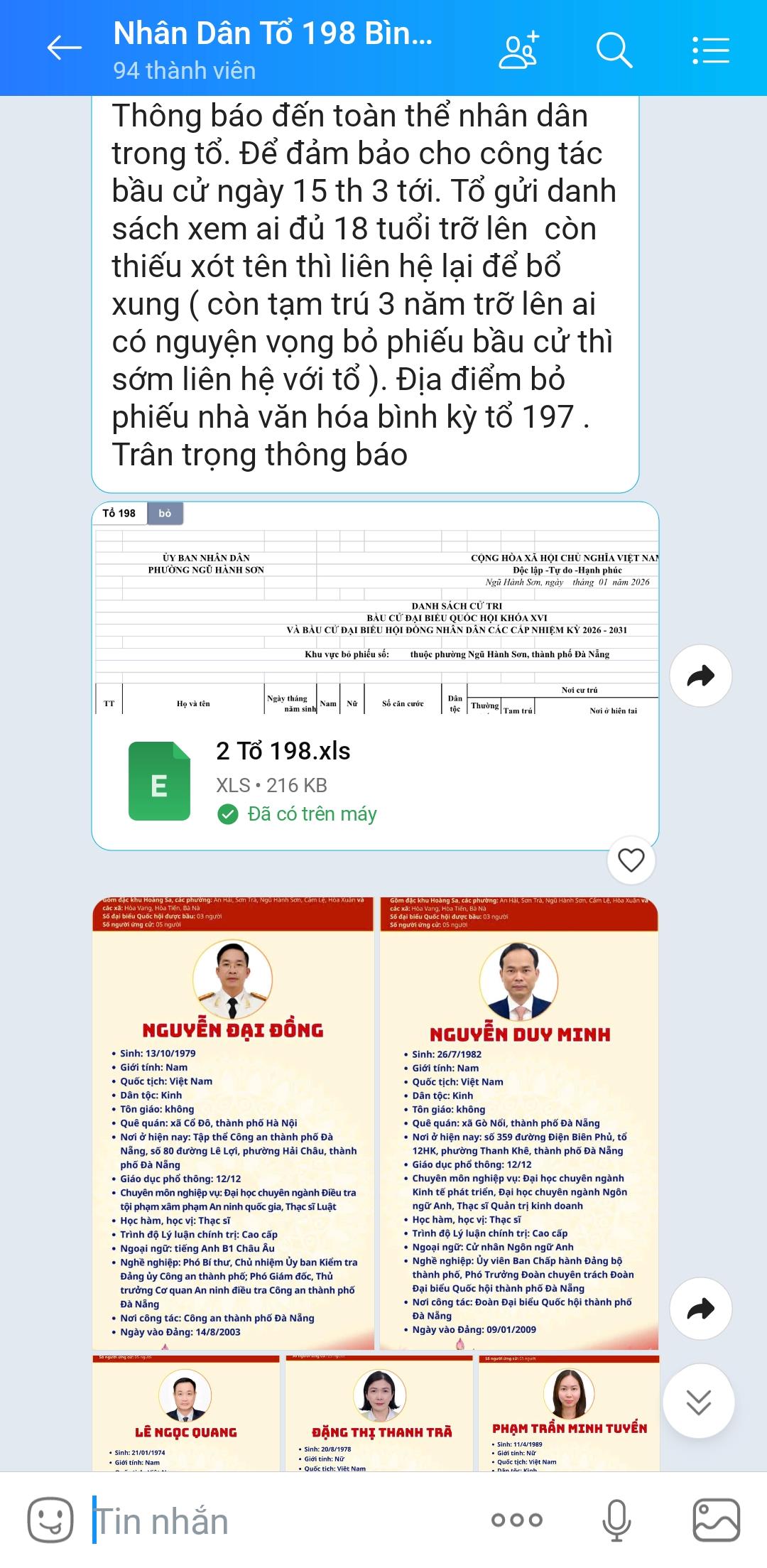Go back from the group chat
Image resolution: width=767 pixels, height=1568 pixels.
click(64, 48)
